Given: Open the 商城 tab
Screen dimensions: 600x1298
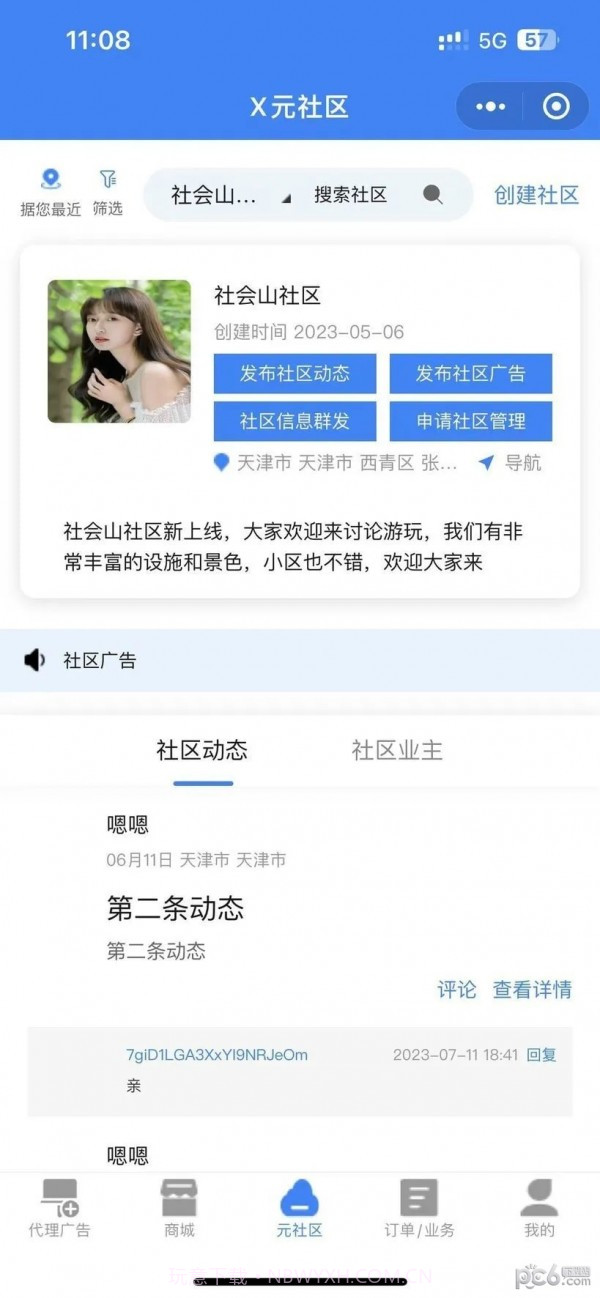Looking at the screenshot, I should click(x=179, y=1209).
